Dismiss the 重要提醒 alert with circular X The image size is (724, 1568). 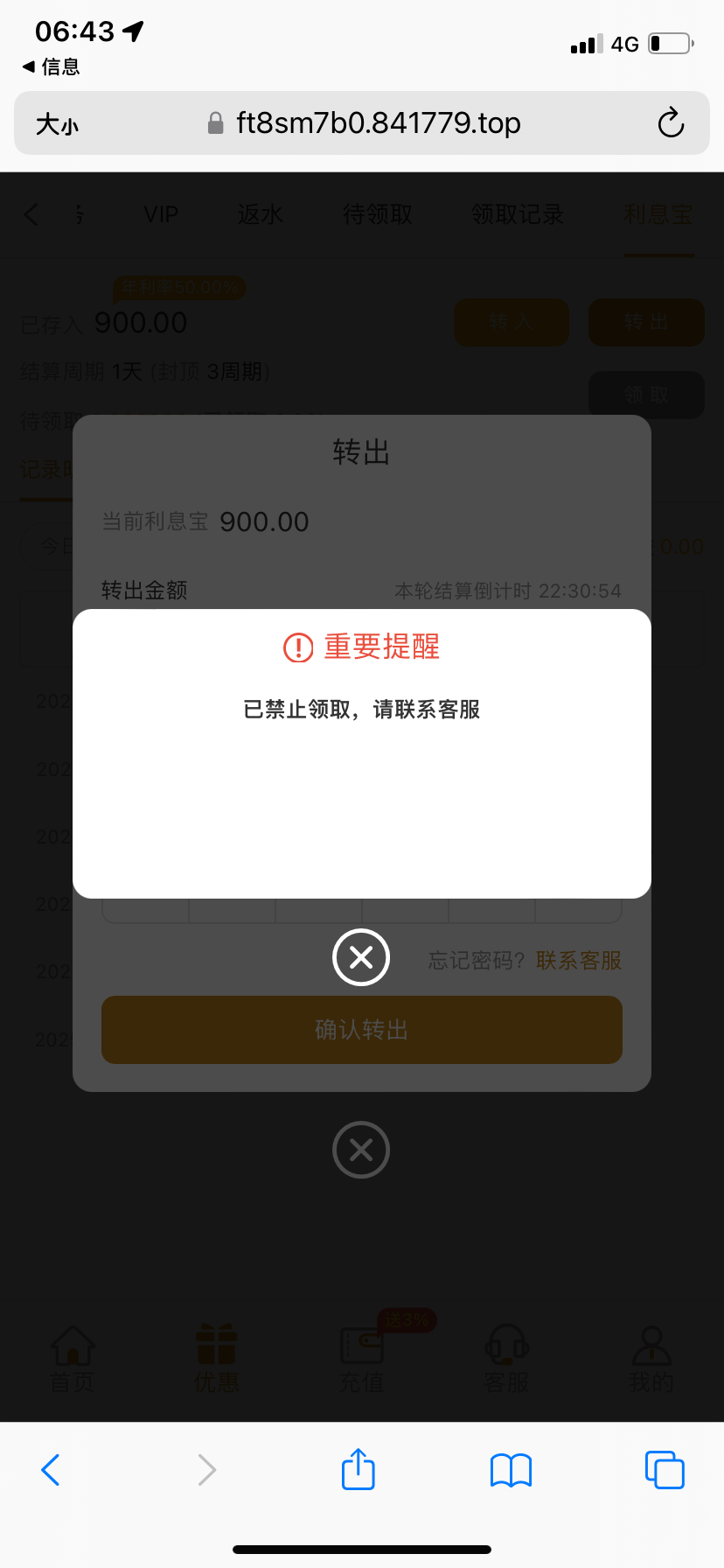pyautogui.click(x=361, y=957)
